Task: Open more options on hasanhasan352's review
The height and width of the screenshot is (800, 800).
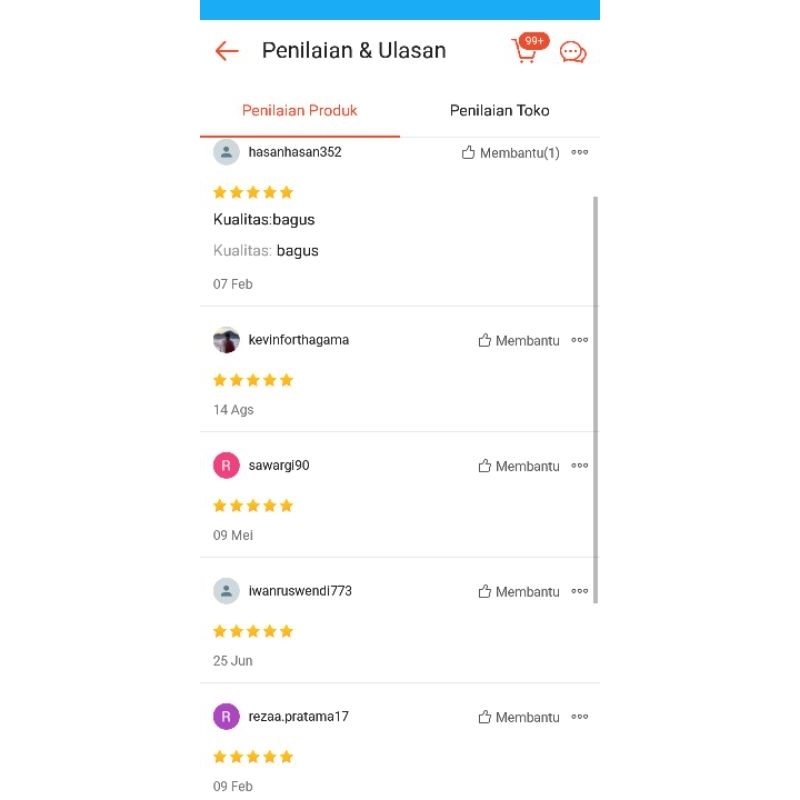Action: click(x=580, y=153)
